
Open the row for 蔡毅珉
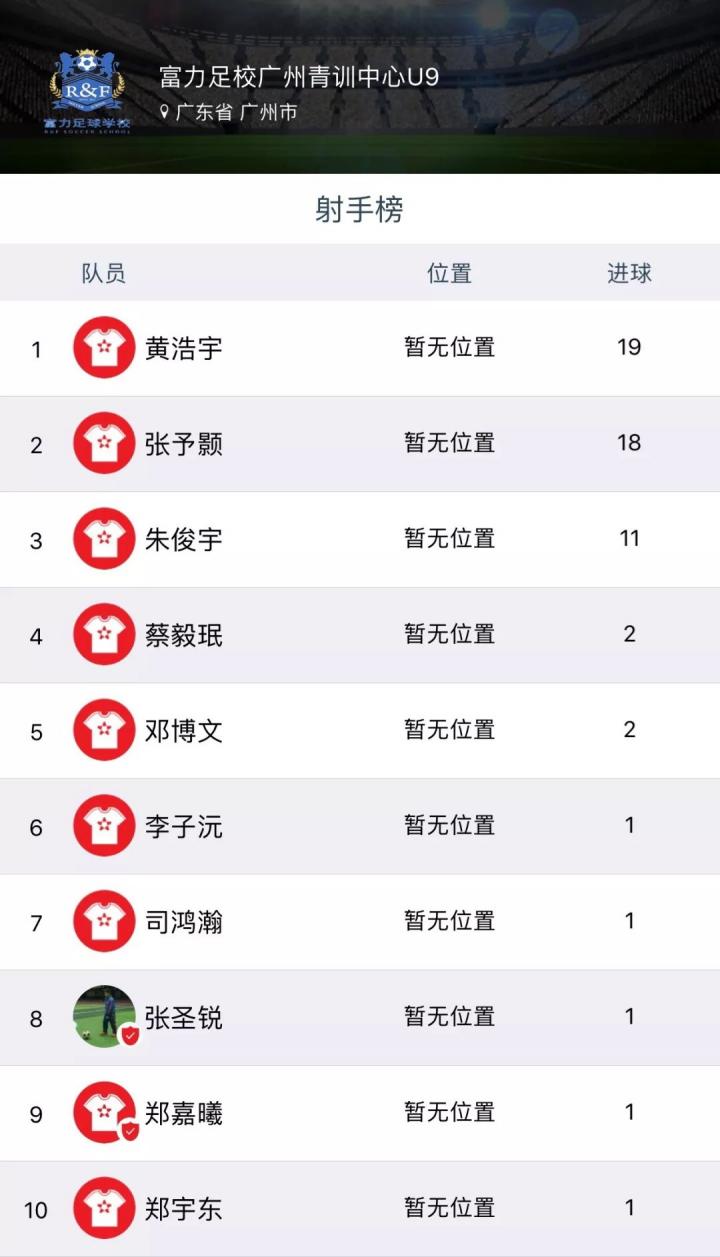click(x=184, y=635)
